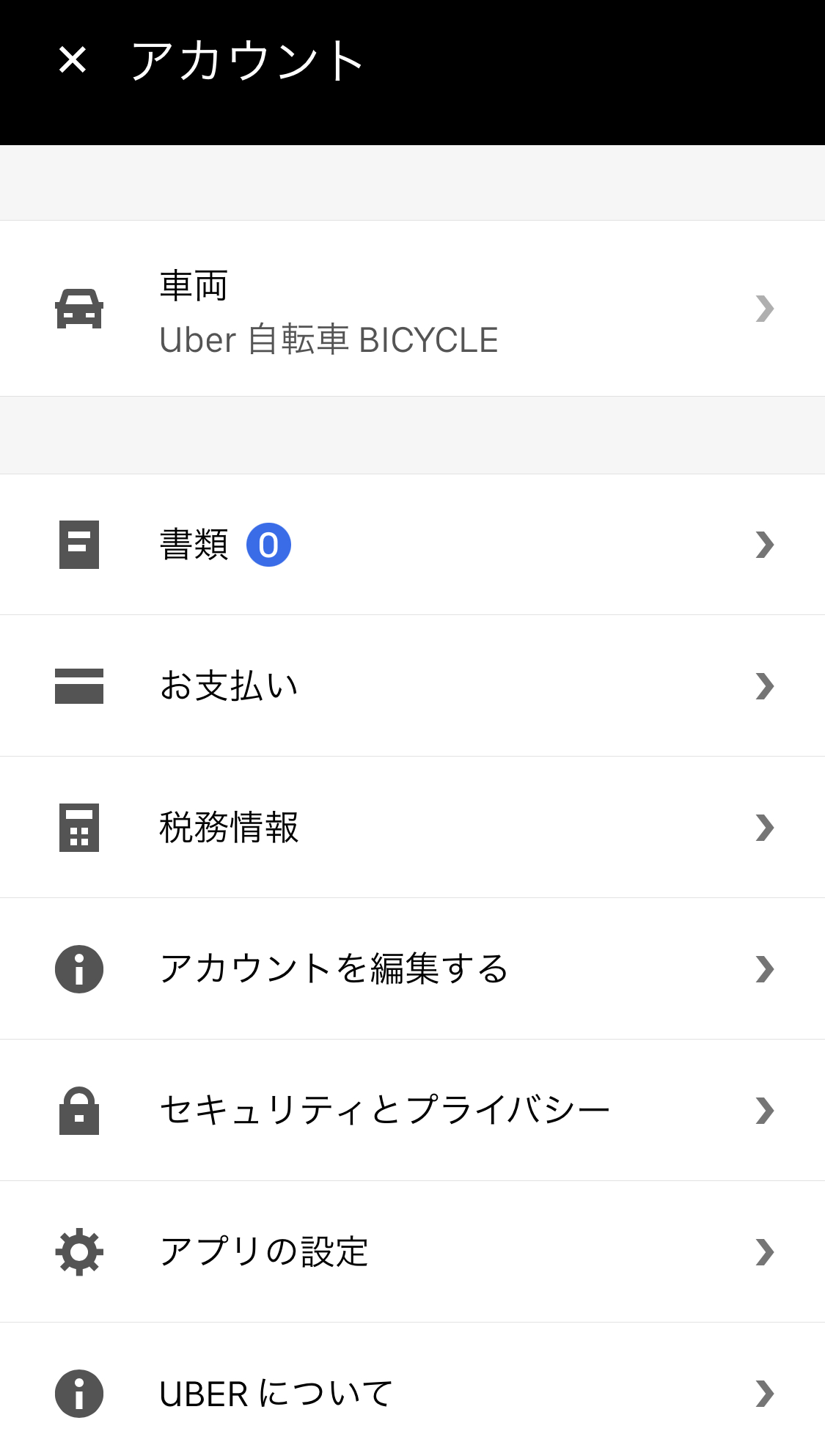Close the アカウント screen with the X
This screenshot has width=825, height=1456.
(x=72, y=60)
